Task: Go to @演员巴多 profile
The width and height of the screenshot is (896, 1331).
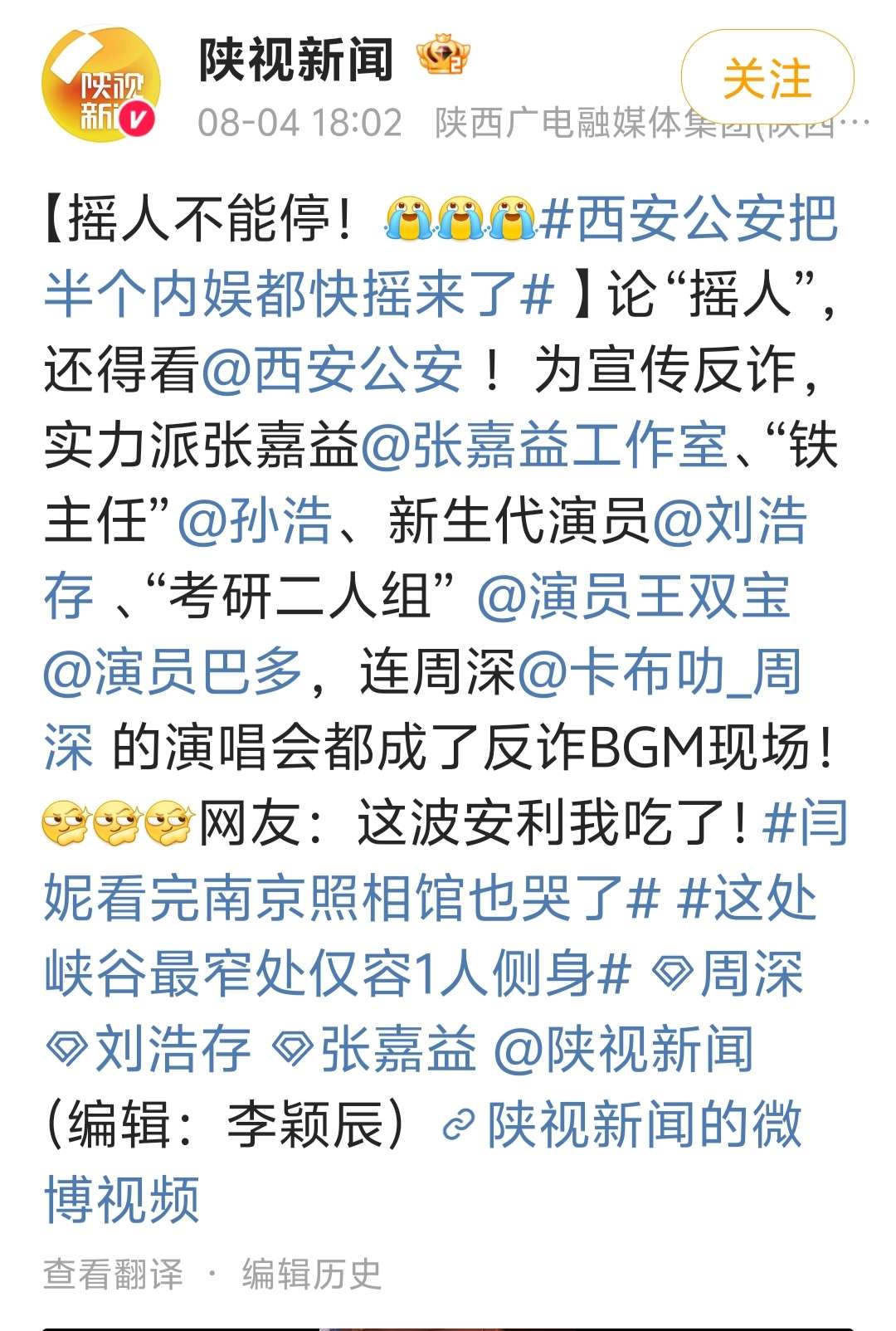Action: (173, 671)
